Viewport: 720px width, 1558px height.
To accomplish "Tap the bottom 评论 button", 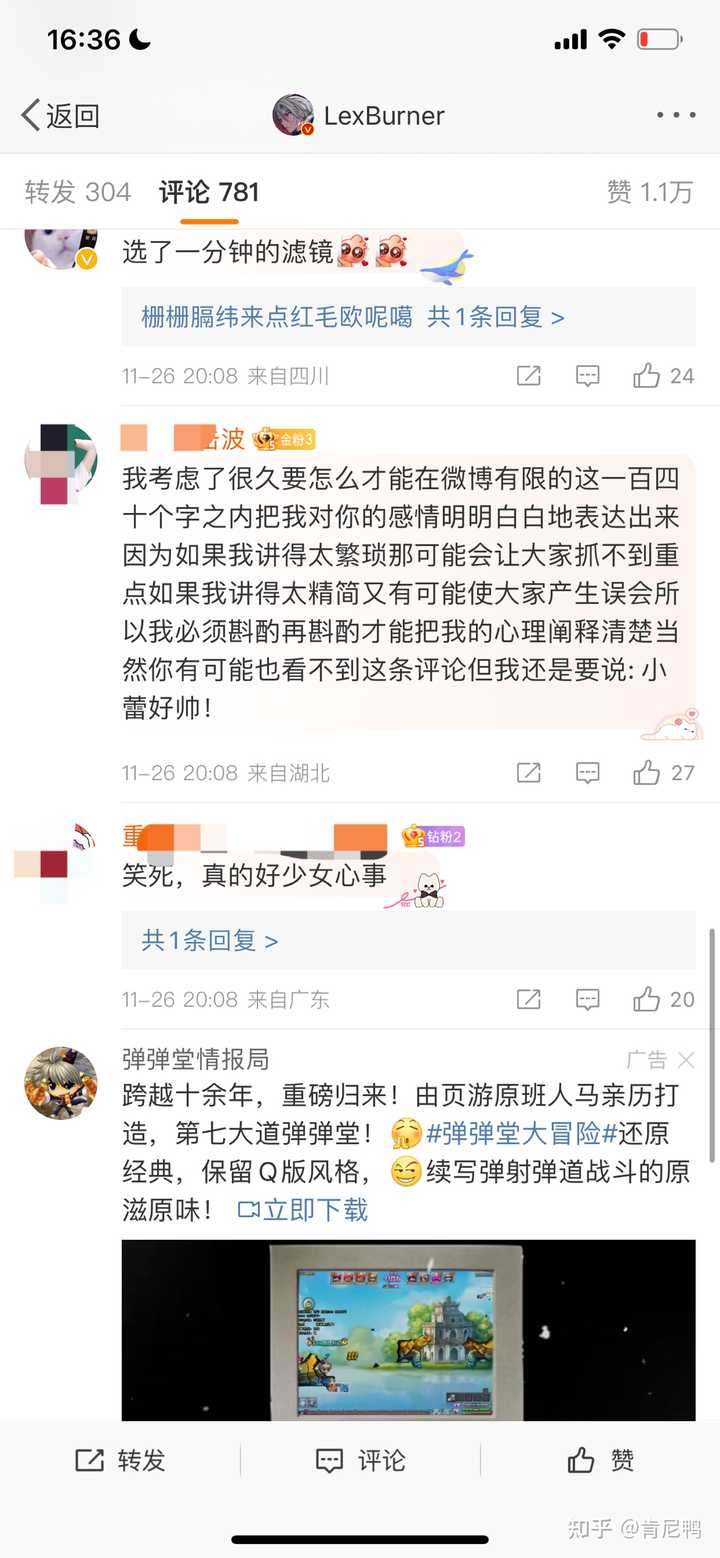I will pos(360,1461).
